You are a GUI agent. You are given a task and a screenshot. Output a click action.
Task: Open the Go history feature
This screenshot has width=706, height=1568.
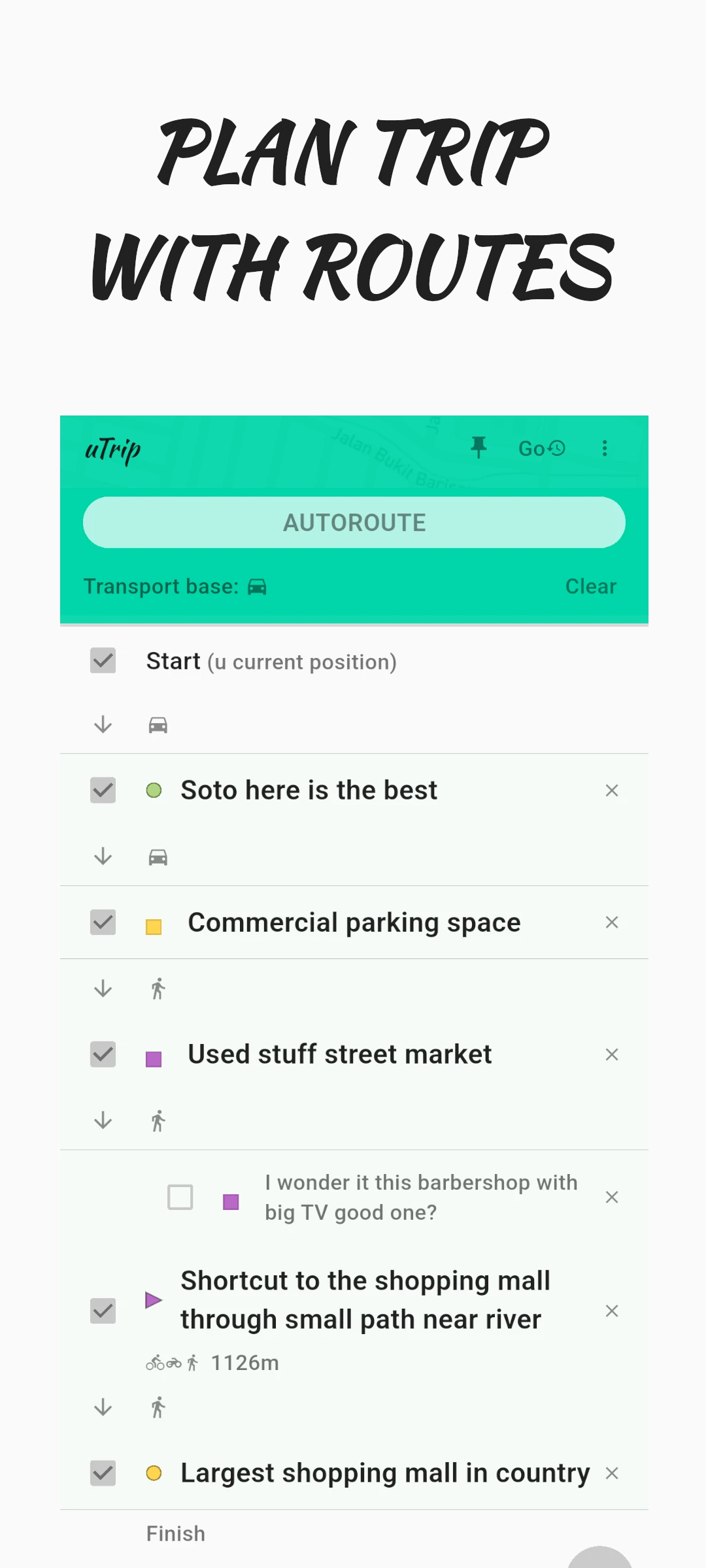541,448
